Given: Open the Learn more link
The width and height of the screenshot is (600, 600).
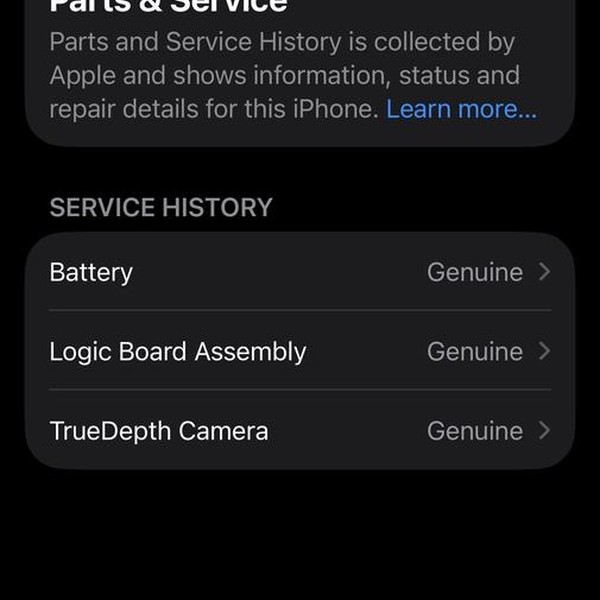Looking at the screenshot, I should pos(461,109).
